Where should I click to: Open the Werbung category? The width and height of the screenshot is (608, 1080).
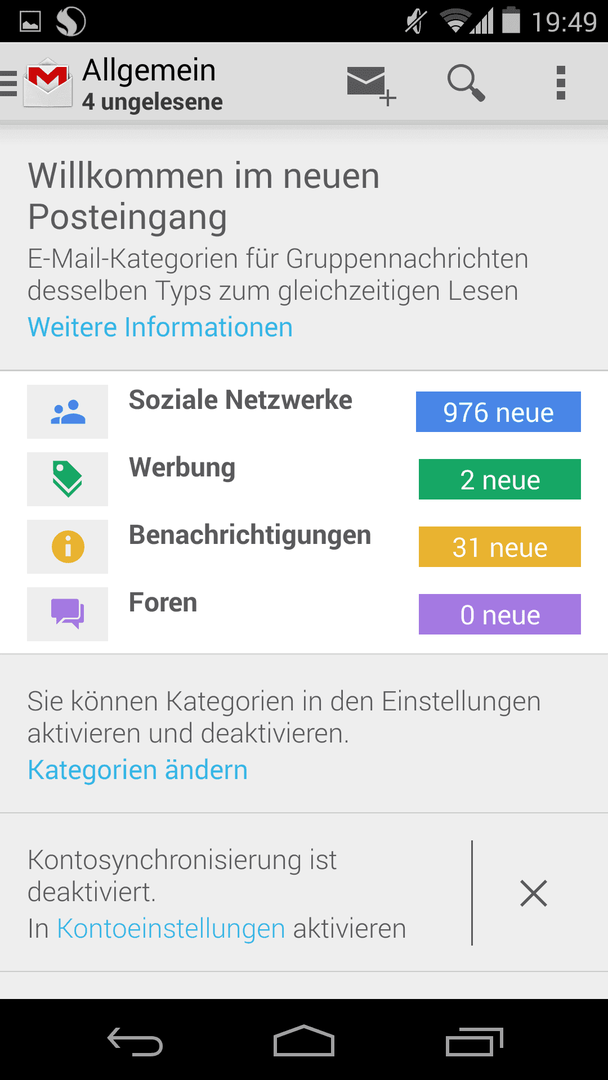click(x=304, y=479)
